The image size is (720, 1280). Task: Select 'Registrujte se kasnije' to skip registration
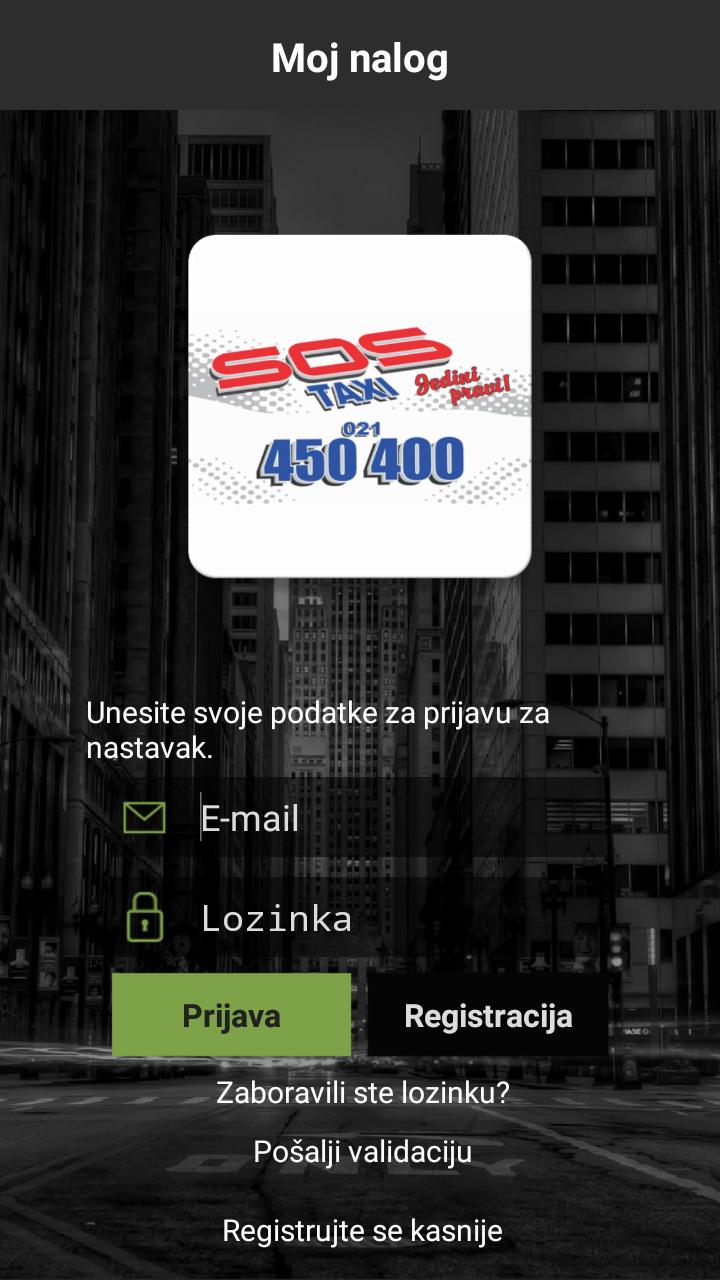364,1230
